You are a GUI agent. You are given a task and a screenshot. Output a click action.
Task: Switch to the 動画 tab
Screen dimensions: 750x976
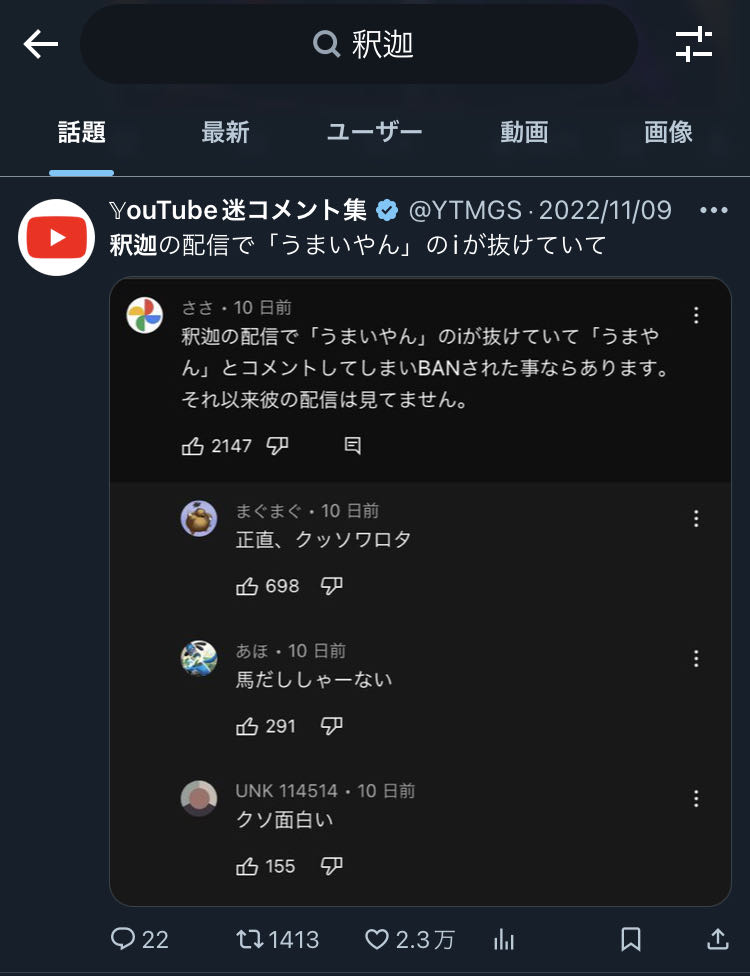524,132
